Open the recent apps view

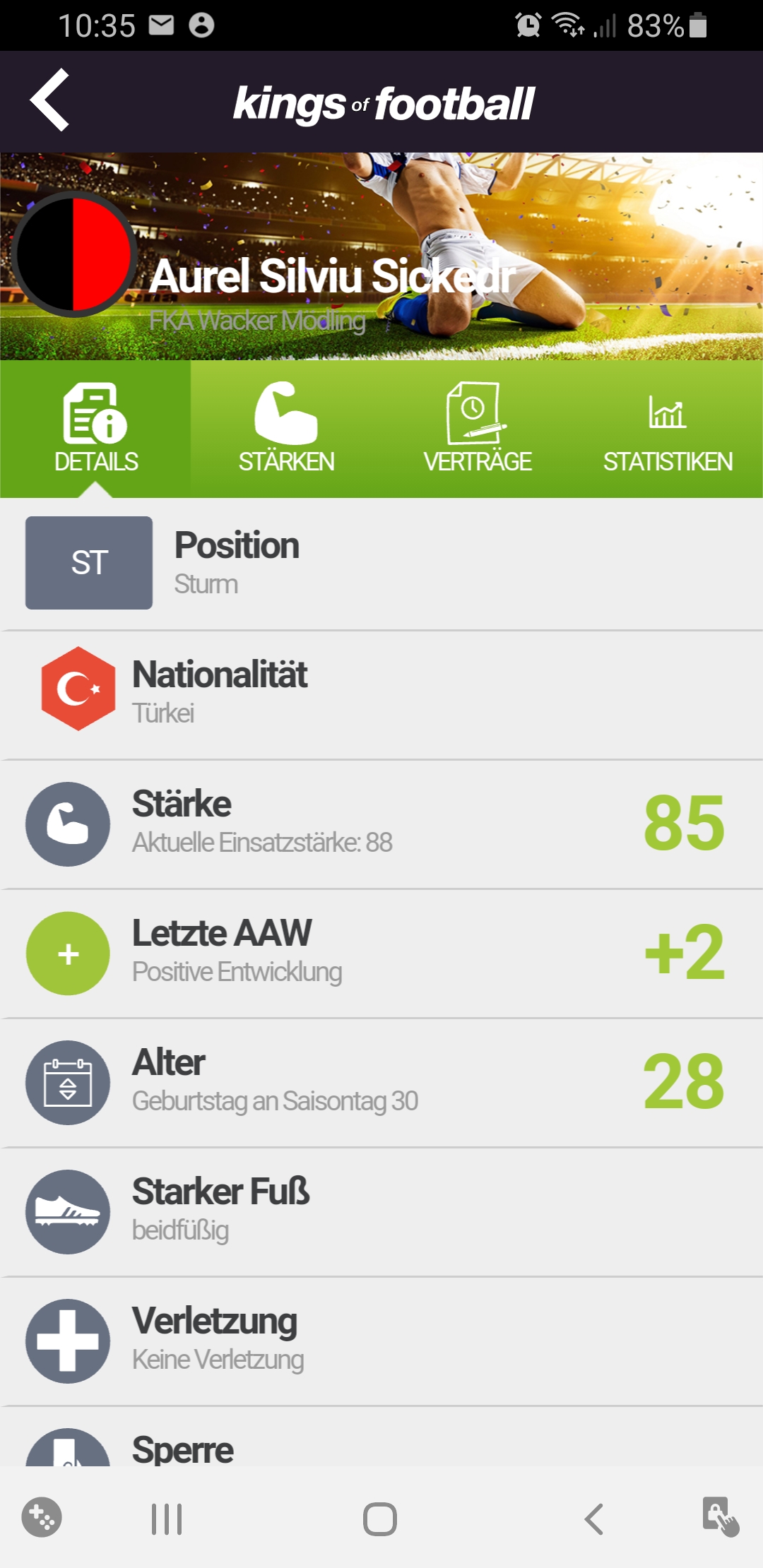tap(167, 1519)
